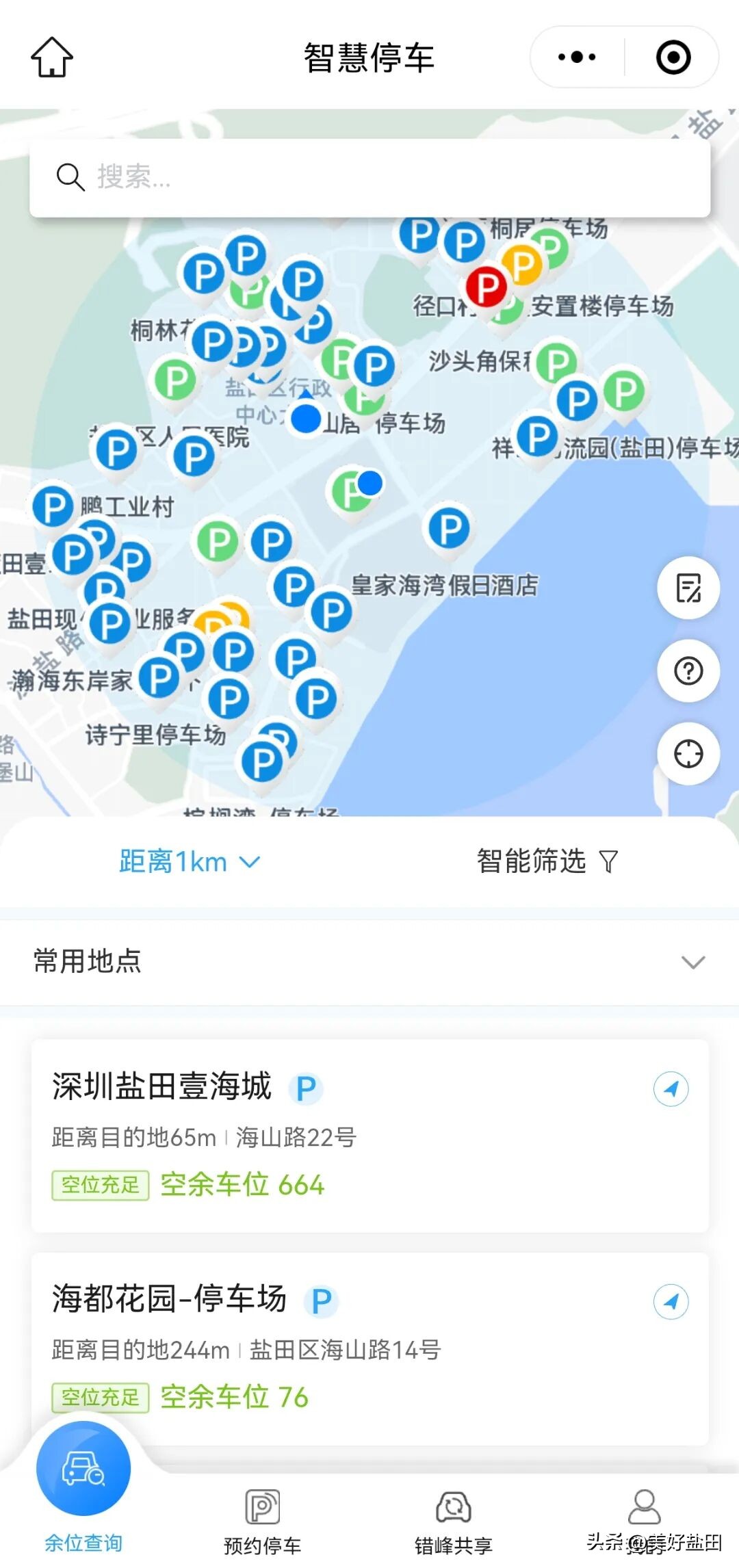Open the note edit floating button

click(688, 588)
